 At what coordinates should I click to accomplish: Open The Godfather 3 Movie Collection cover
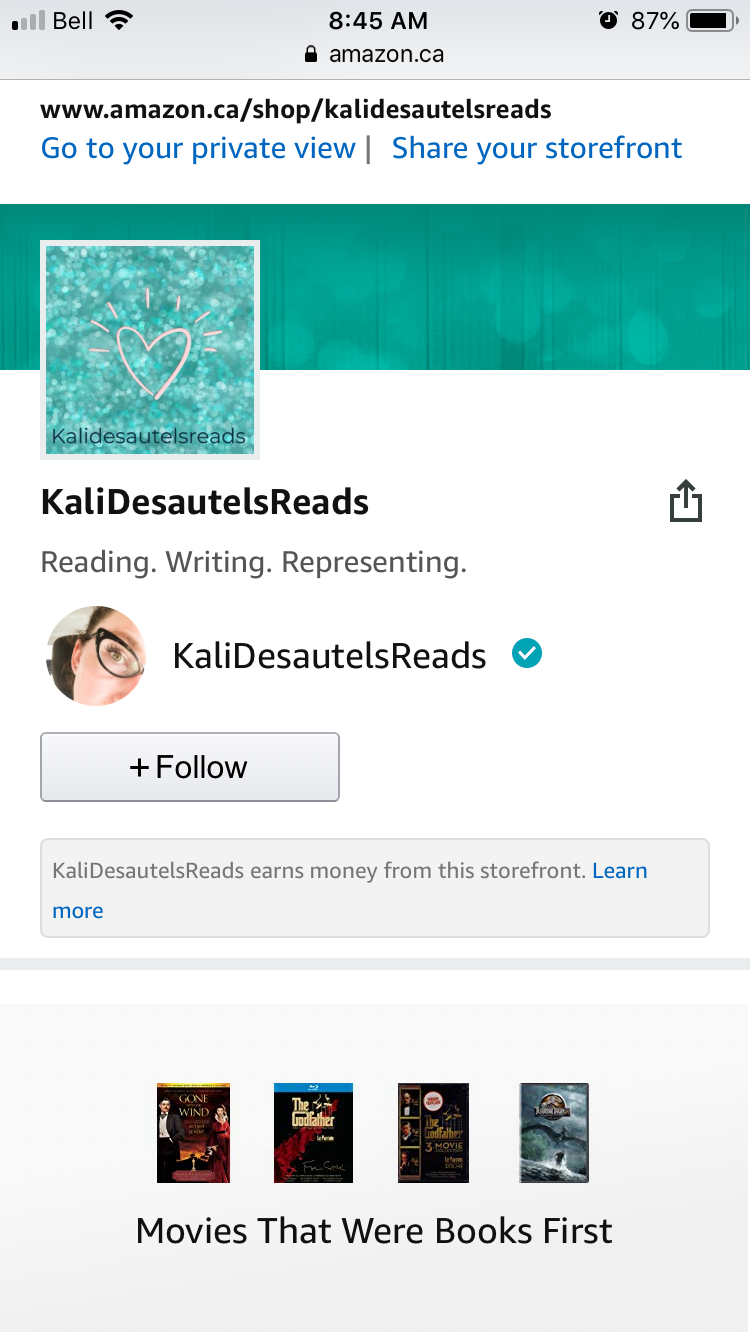[433, 1133]
